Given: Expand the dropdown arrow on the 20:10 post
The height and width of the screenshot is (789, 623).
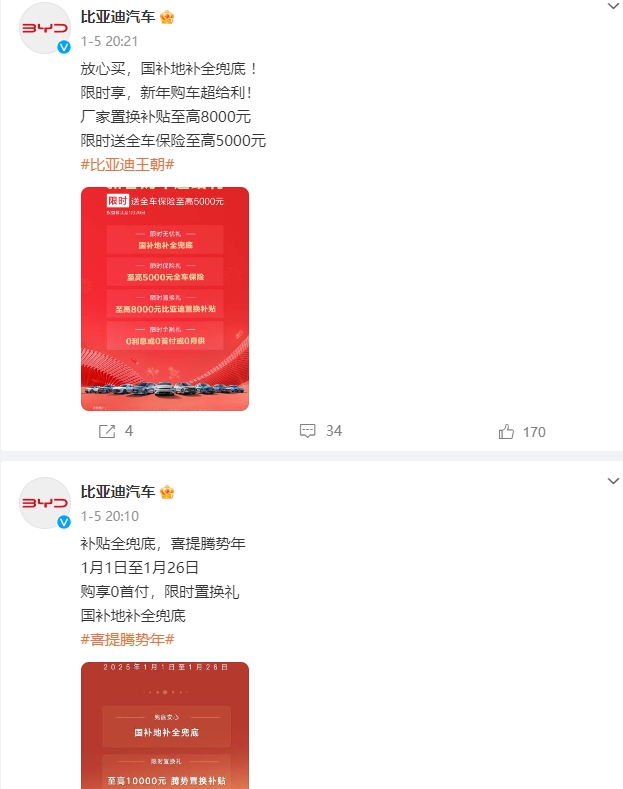Looking at the screenshot, I should click(x=613, y=482).
